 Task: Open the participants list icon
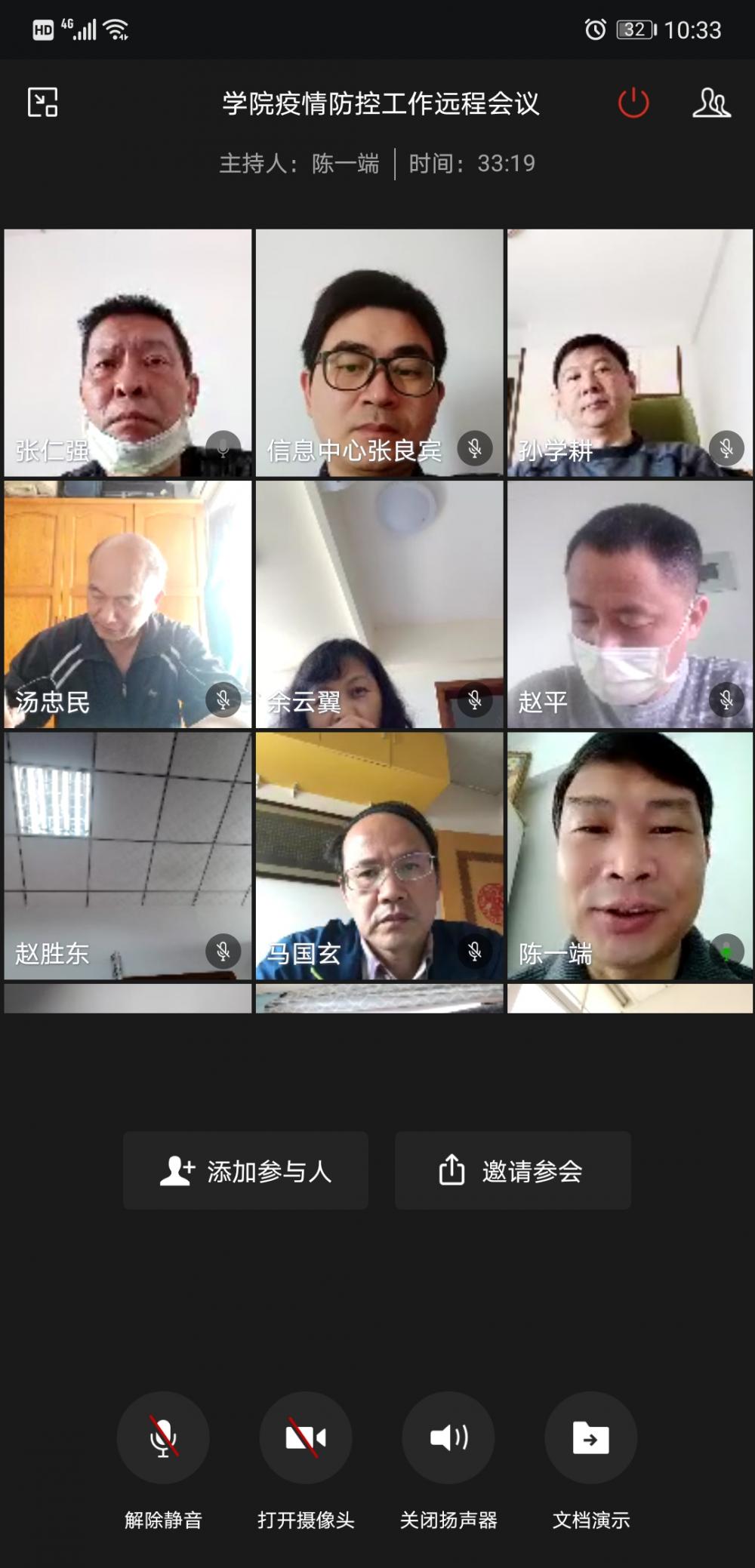tap(711, 103)
